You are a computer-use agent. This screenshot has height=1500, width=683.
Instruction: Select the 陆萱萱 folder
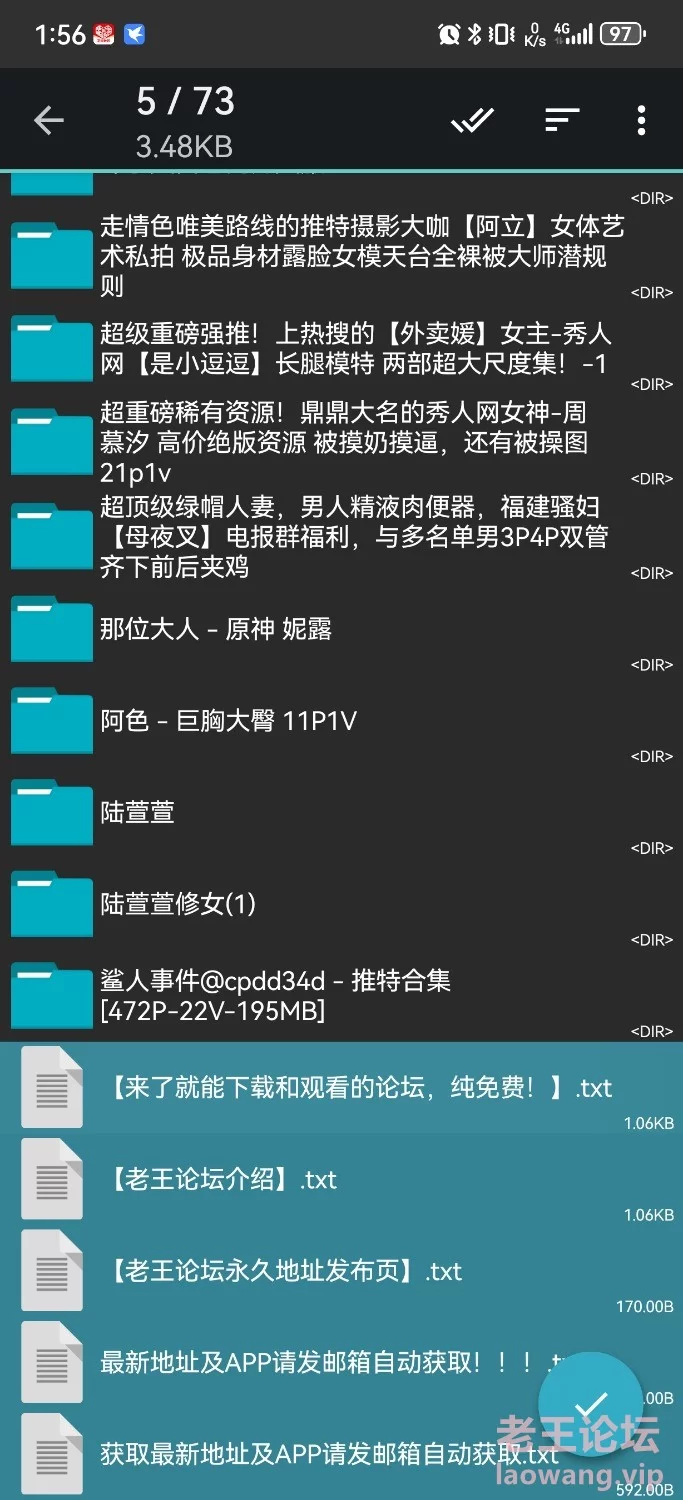[x=341, y=812]
